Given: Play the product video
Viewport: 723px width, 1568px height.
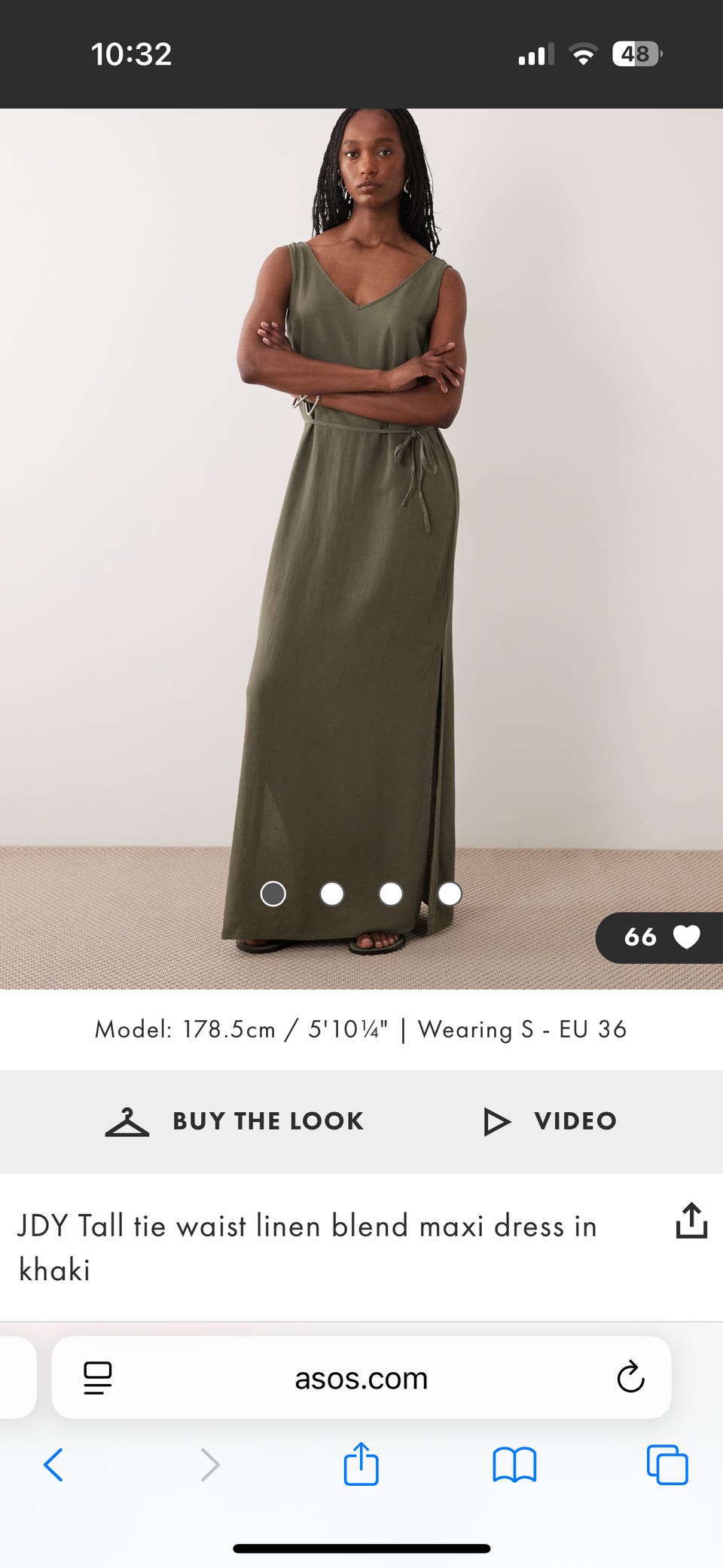Looking at the screenshot, I should pyautogui.click(x=550, y=1121).
